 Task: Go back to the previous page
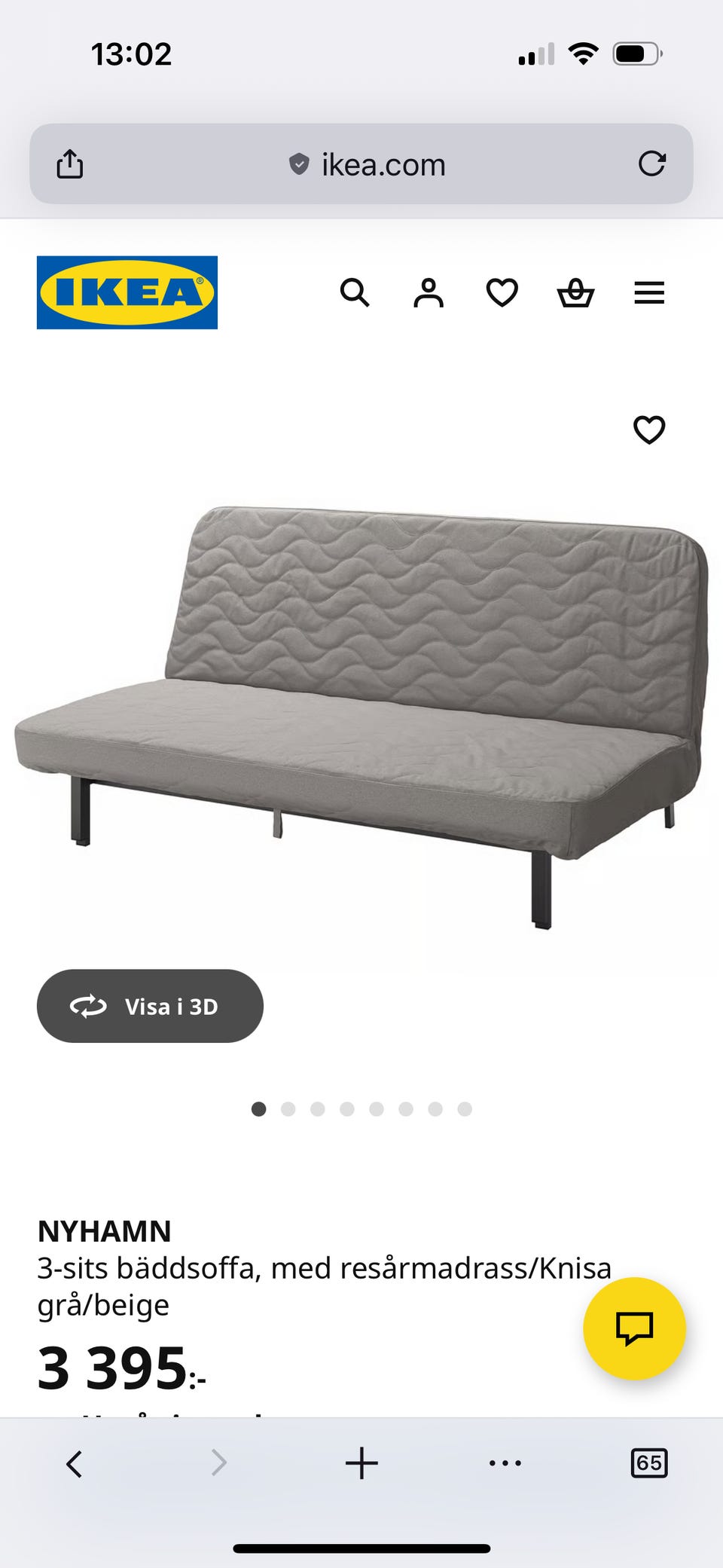point(74,1463)
